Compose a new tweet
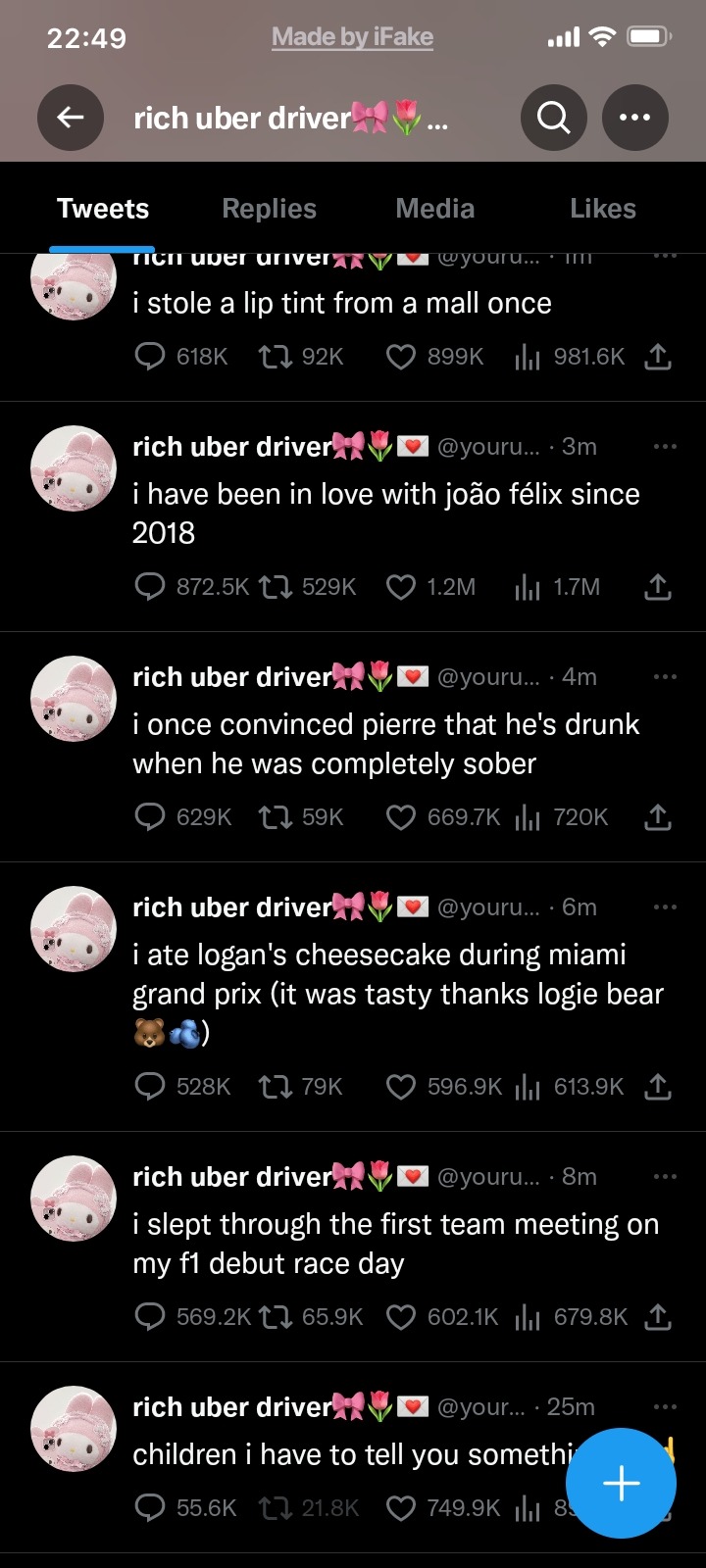This screenshot has width=706, height=1568. (621, 1483)
